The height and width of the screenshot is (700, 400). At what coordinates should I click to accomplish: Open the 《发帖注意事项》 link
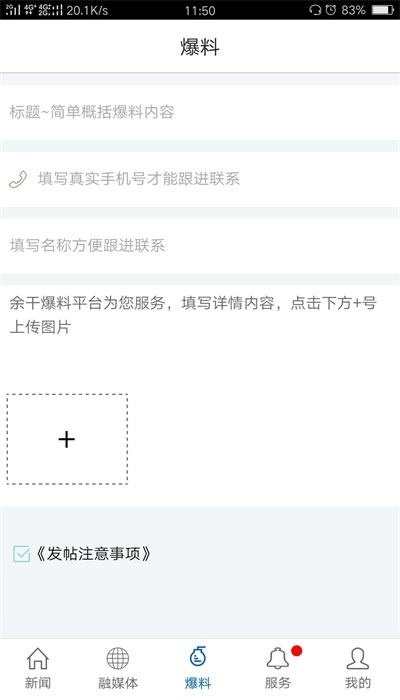tap(92, 554)
